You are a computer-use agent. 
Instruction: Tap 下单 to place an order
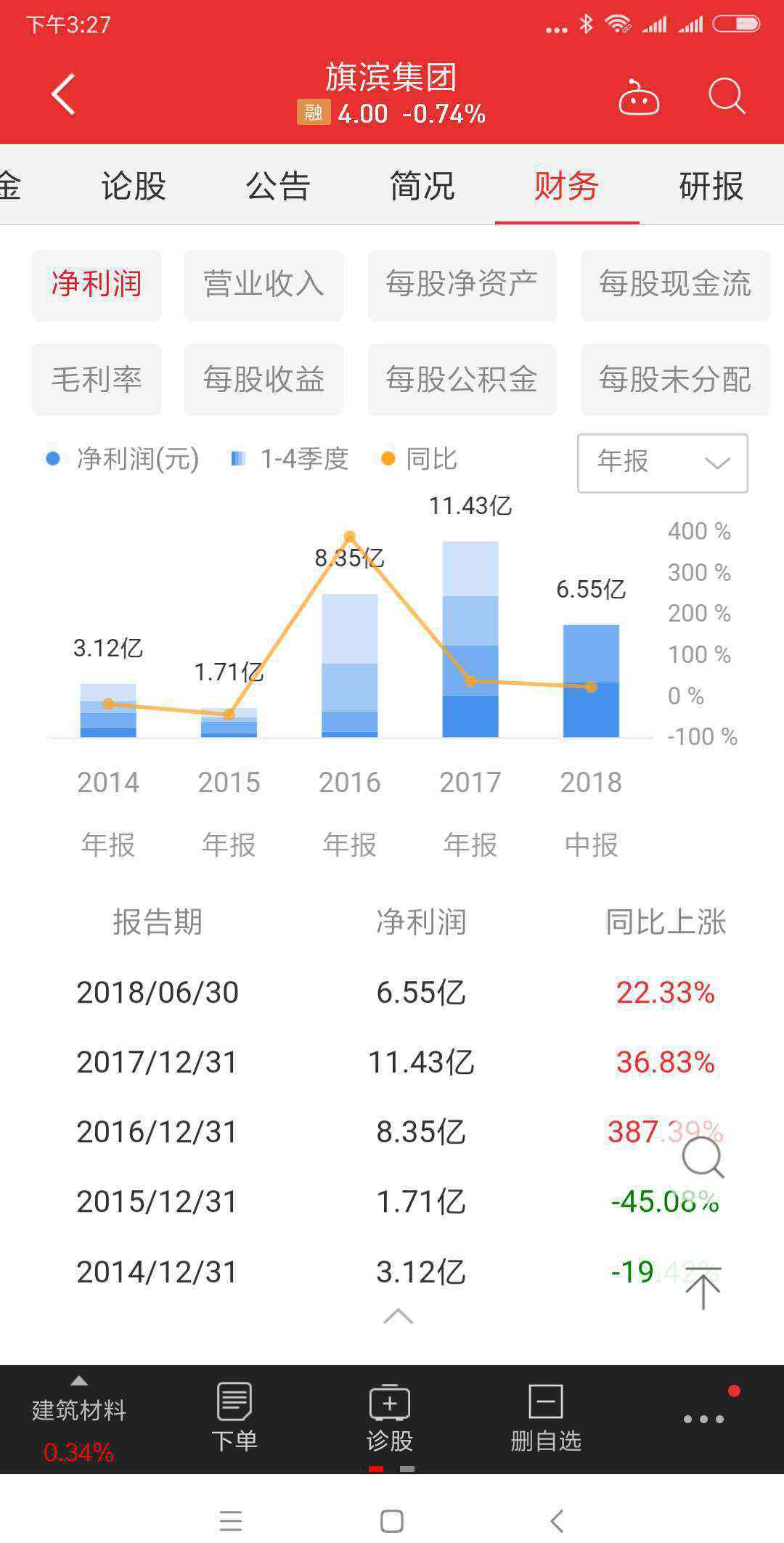click(x=234, y=1417)
